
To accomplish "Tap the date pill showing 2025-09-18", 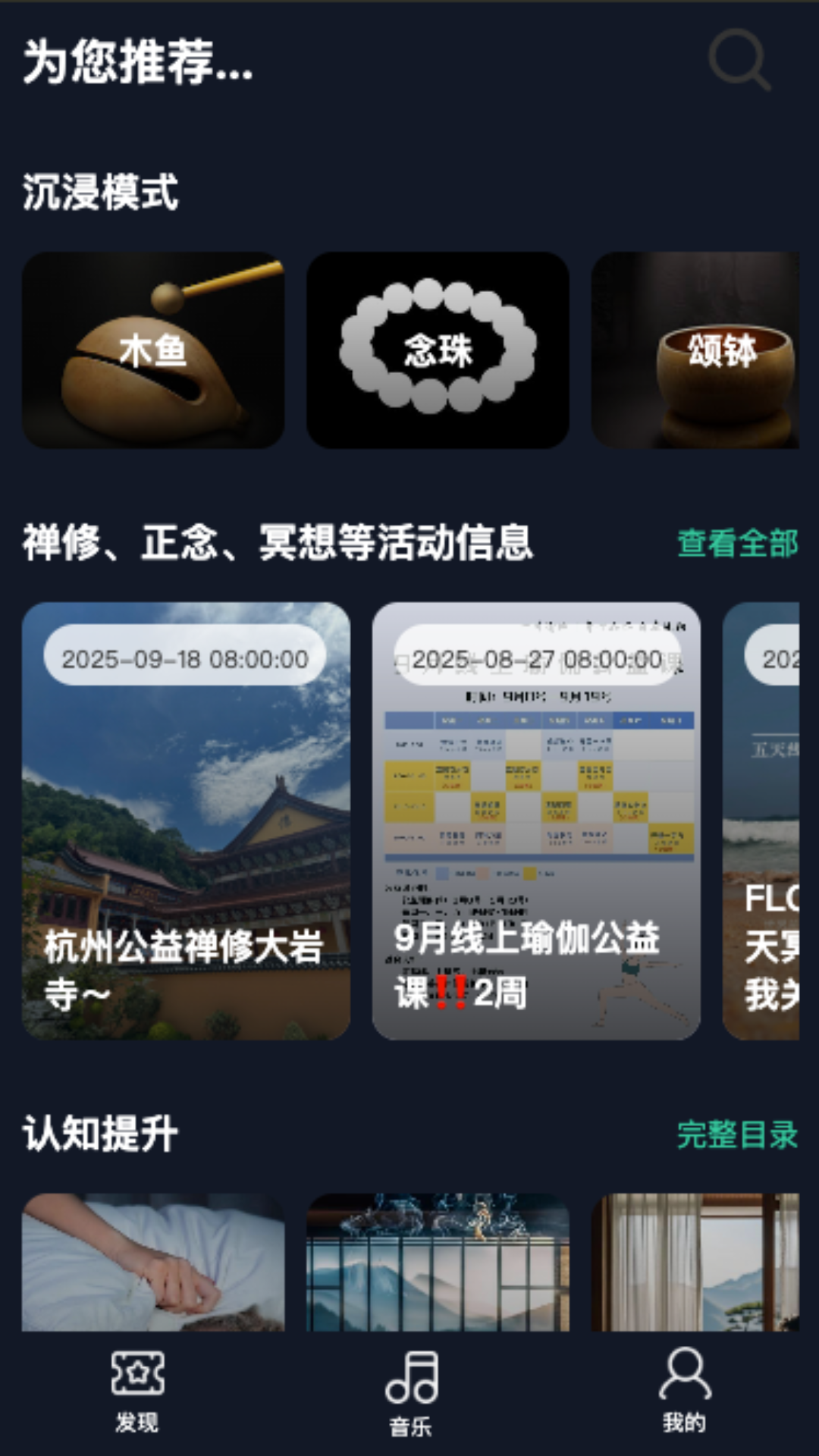I will [x=184, y=659].
